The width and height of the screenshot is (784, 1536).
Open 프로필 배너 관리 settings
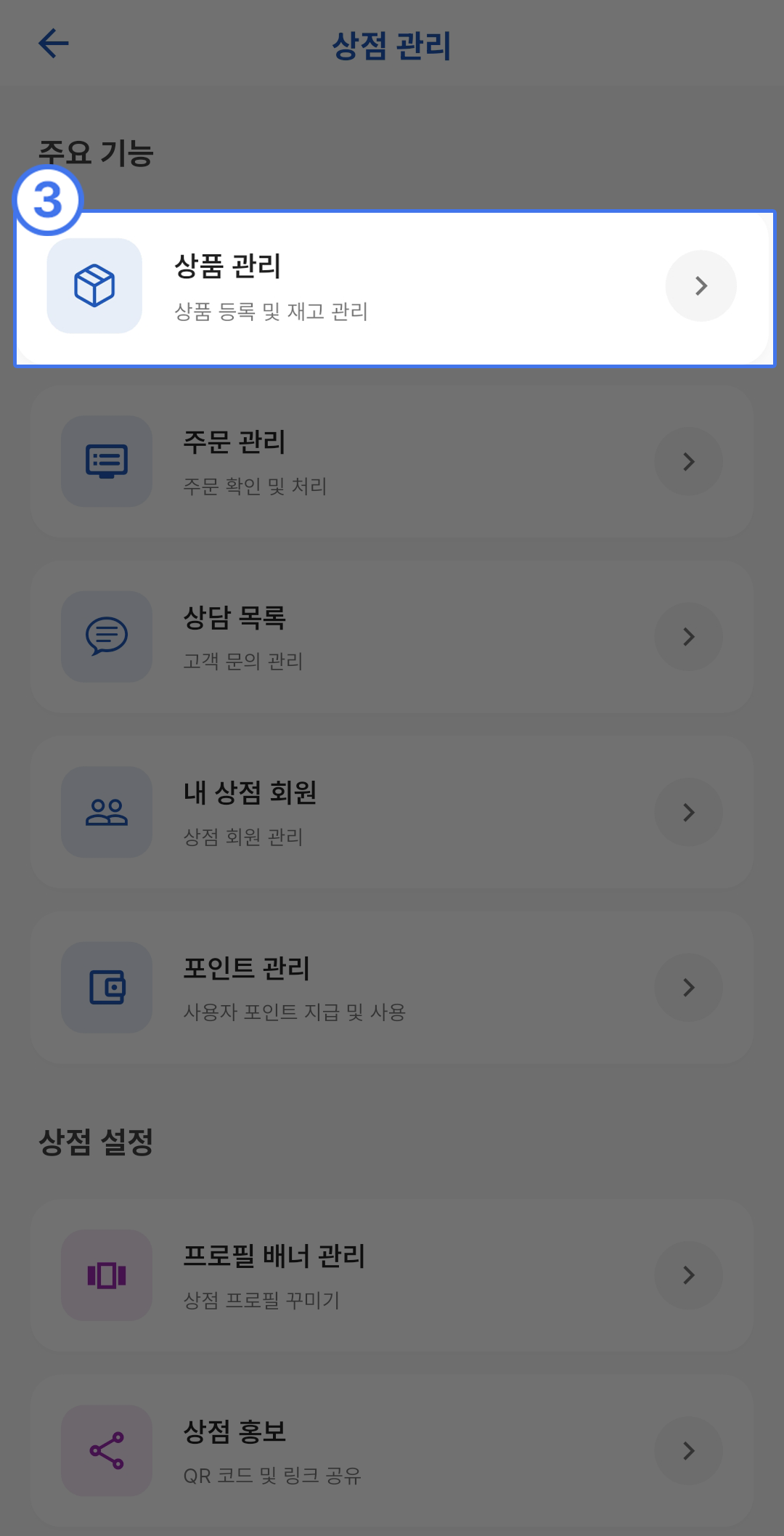pos(392,1275)
